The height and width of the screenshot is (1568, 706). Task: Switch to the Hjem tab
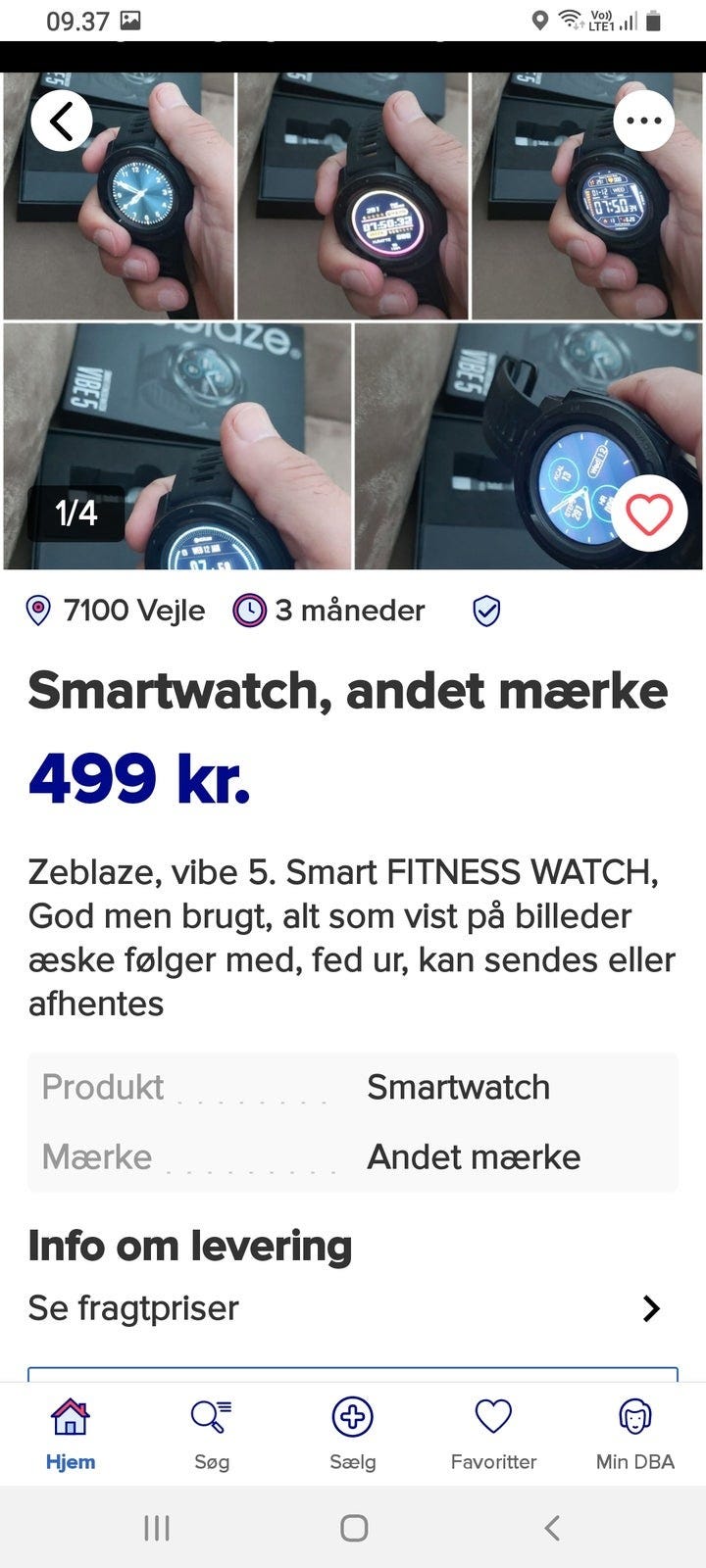click(x=71, y=1435)
